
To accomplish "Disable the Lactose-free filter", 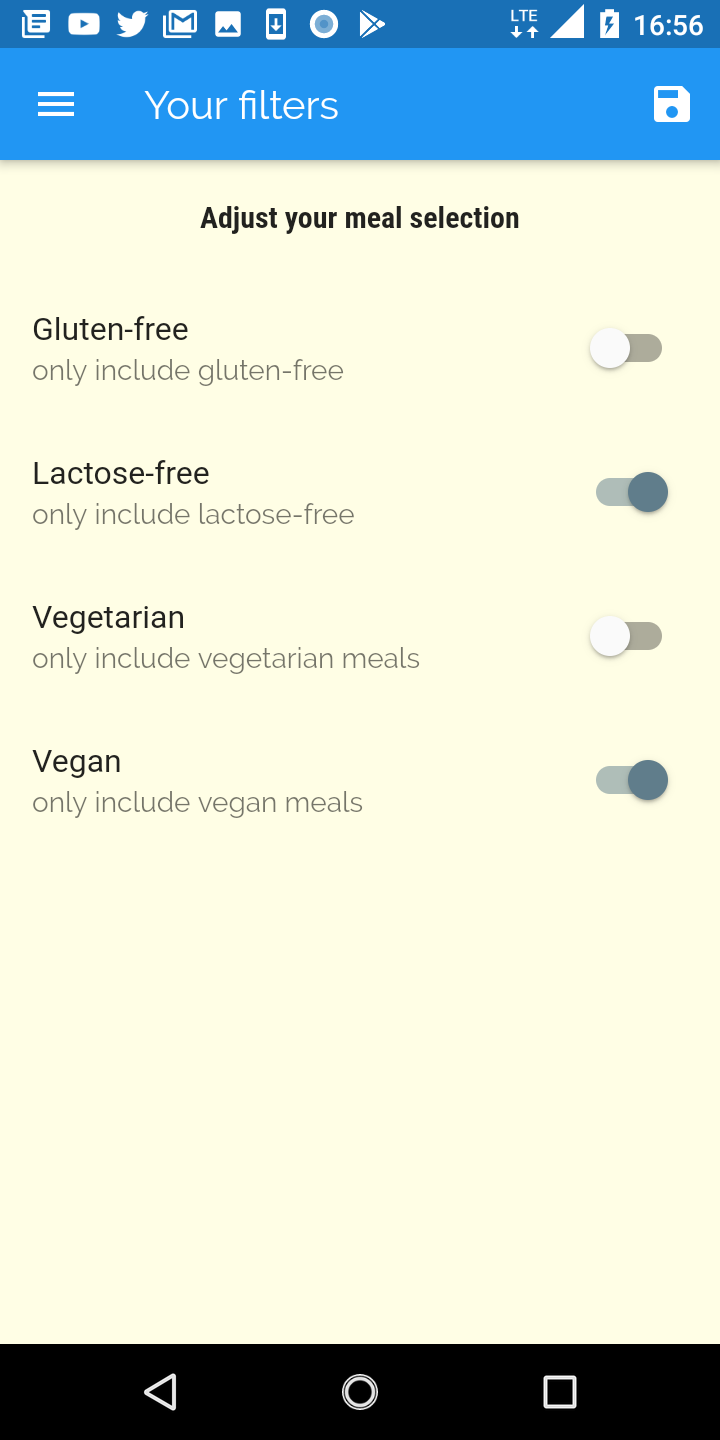I will pos(627,492).
